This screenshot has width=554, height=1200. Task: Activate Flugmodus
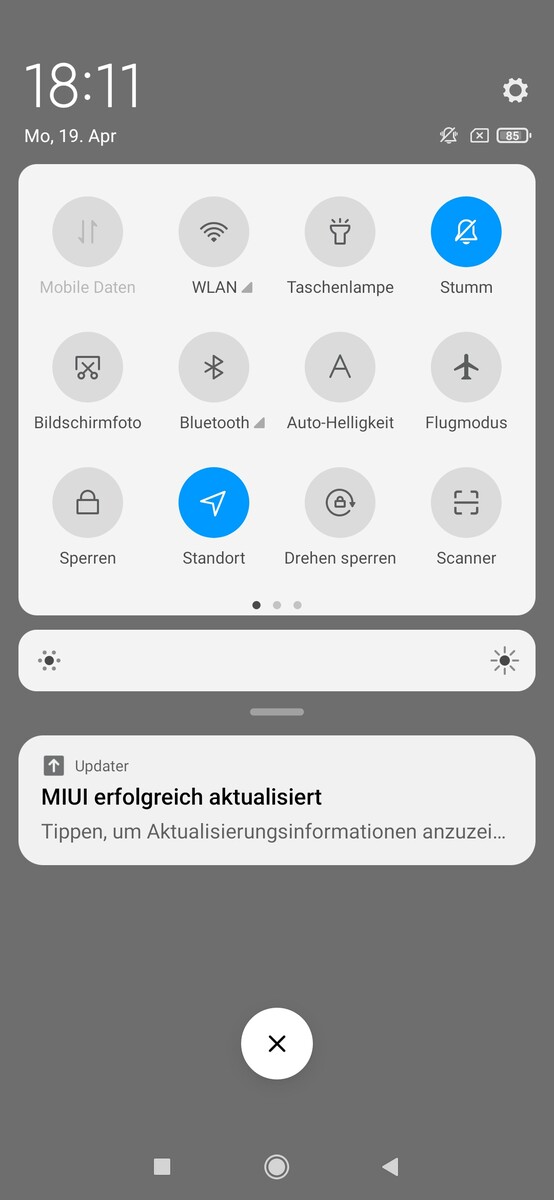[x=466, y=368]
